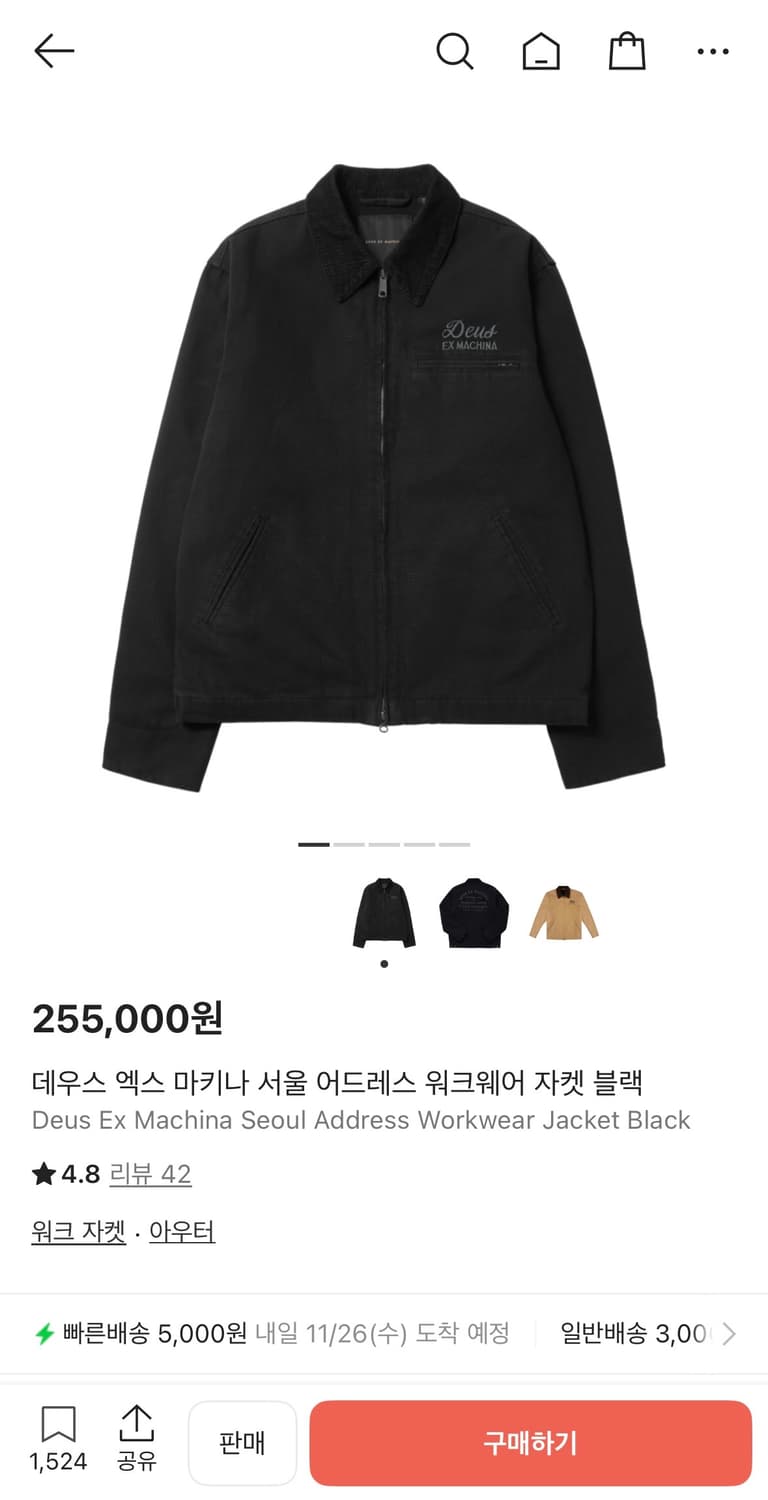Tap the star rating icon

click(44, 1174)
